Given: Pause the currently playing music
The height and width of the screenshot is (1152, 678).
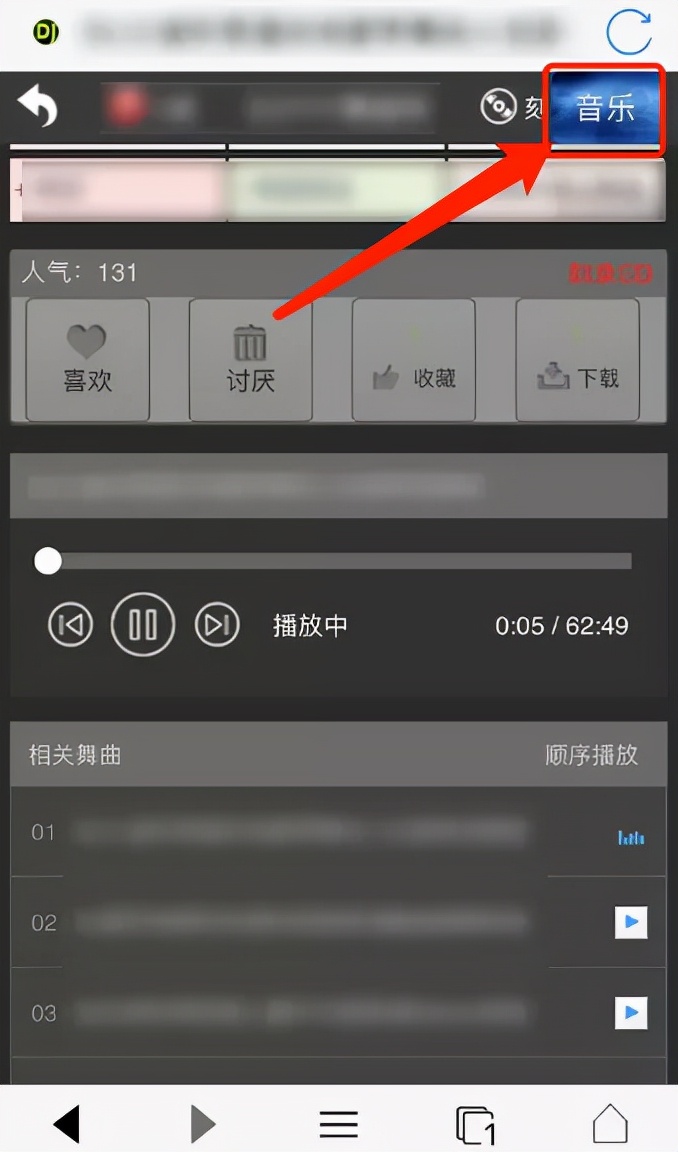Looking at the screenshot, I should 143,625.
